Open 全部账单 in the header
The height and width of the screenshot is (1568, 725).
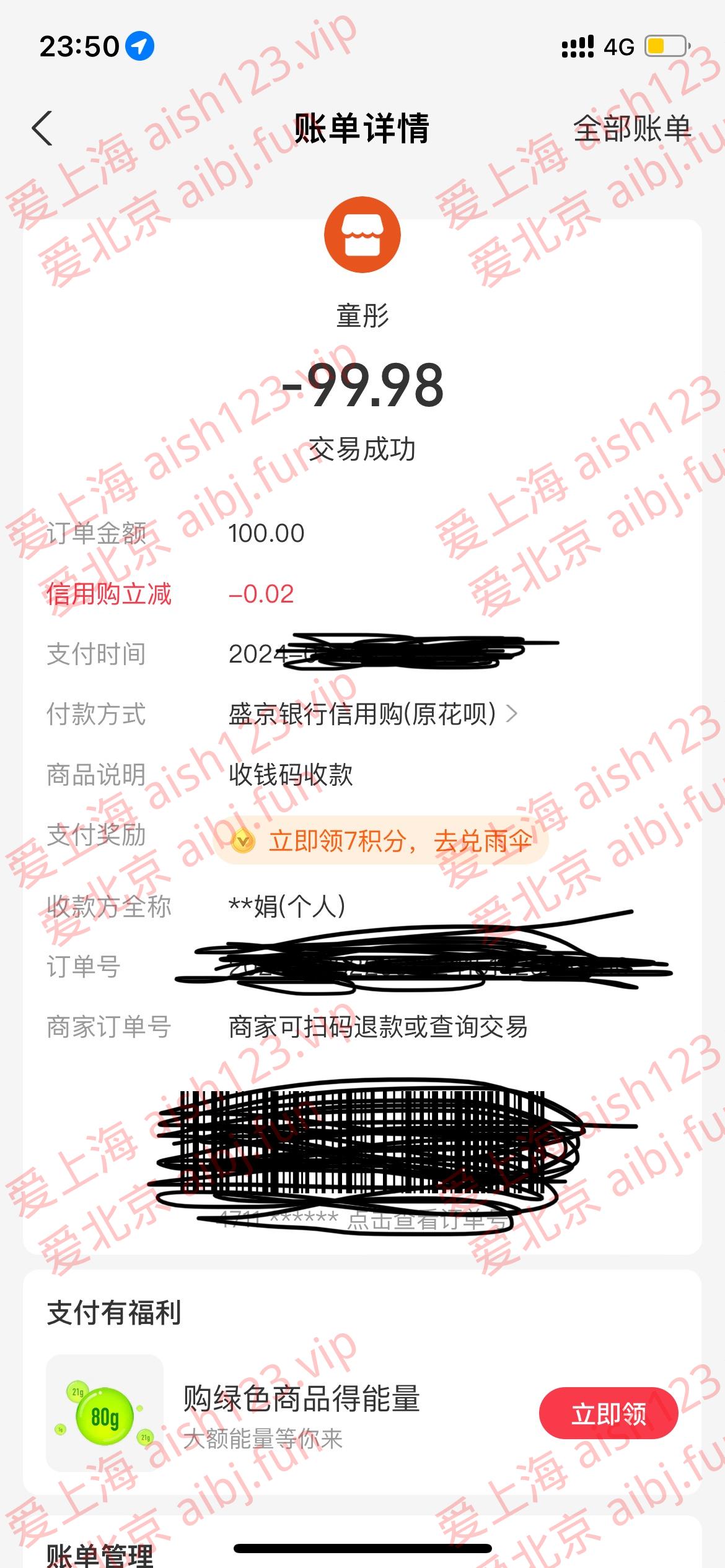[631, 129]
